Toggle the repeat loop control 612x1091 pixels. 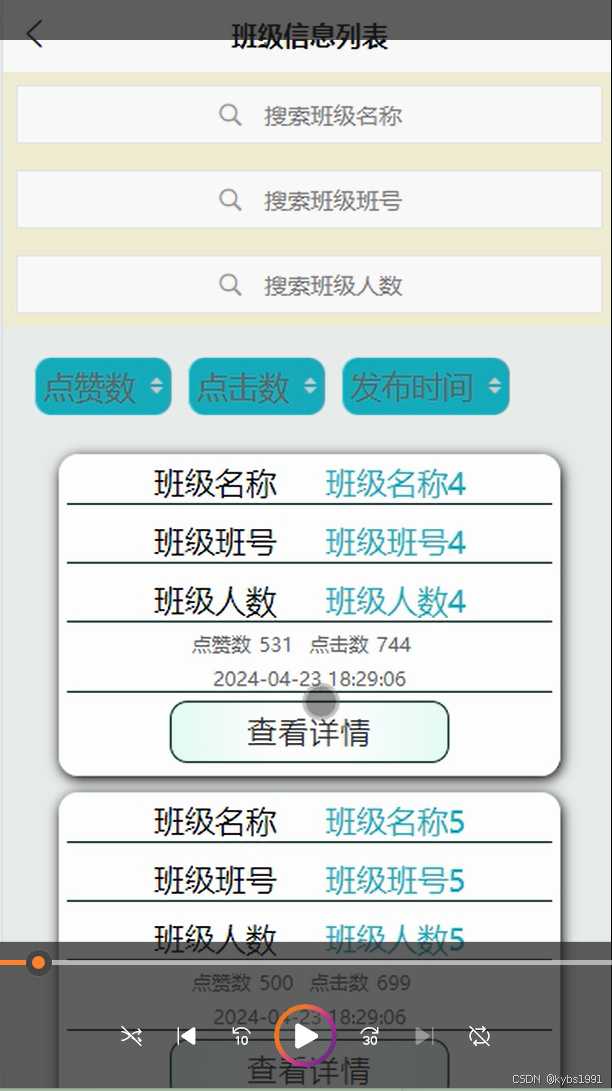(480, 1036)
